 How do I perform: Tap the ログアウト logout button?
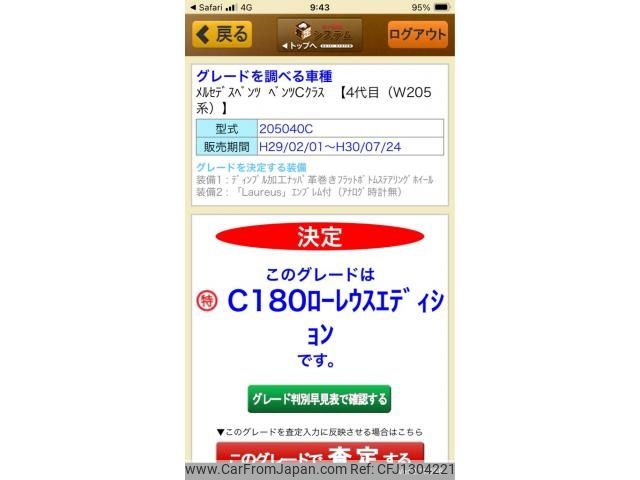(x=417, y=35)
